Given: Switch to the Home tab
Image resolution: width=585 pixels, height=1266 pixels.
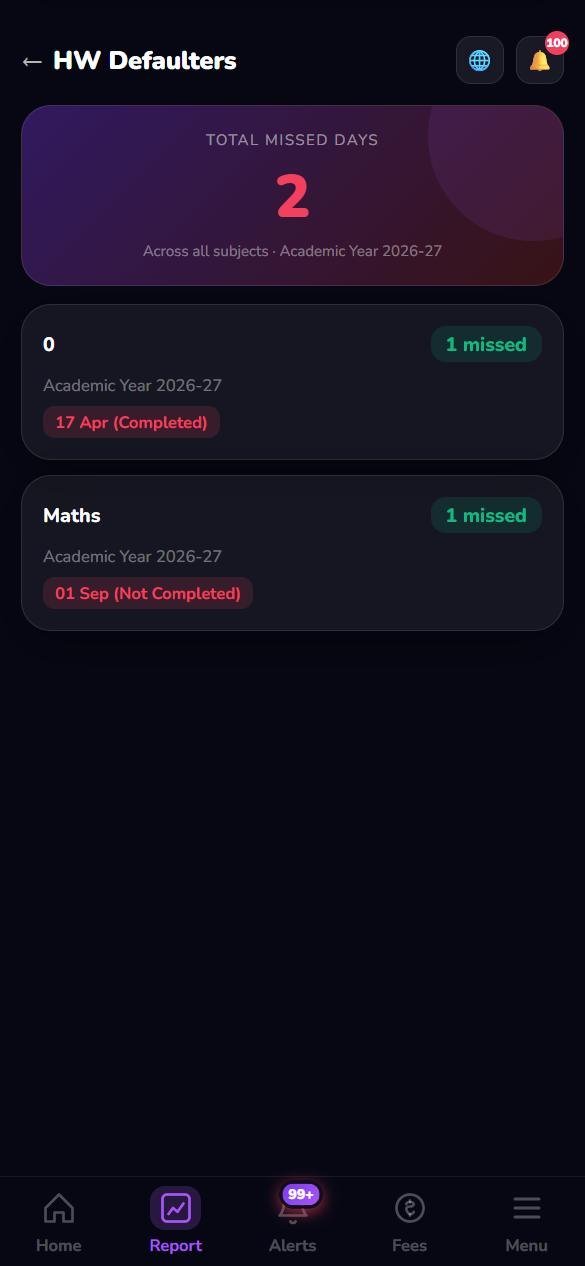Looking at the screenshot, I should (x=59, y=1221).
